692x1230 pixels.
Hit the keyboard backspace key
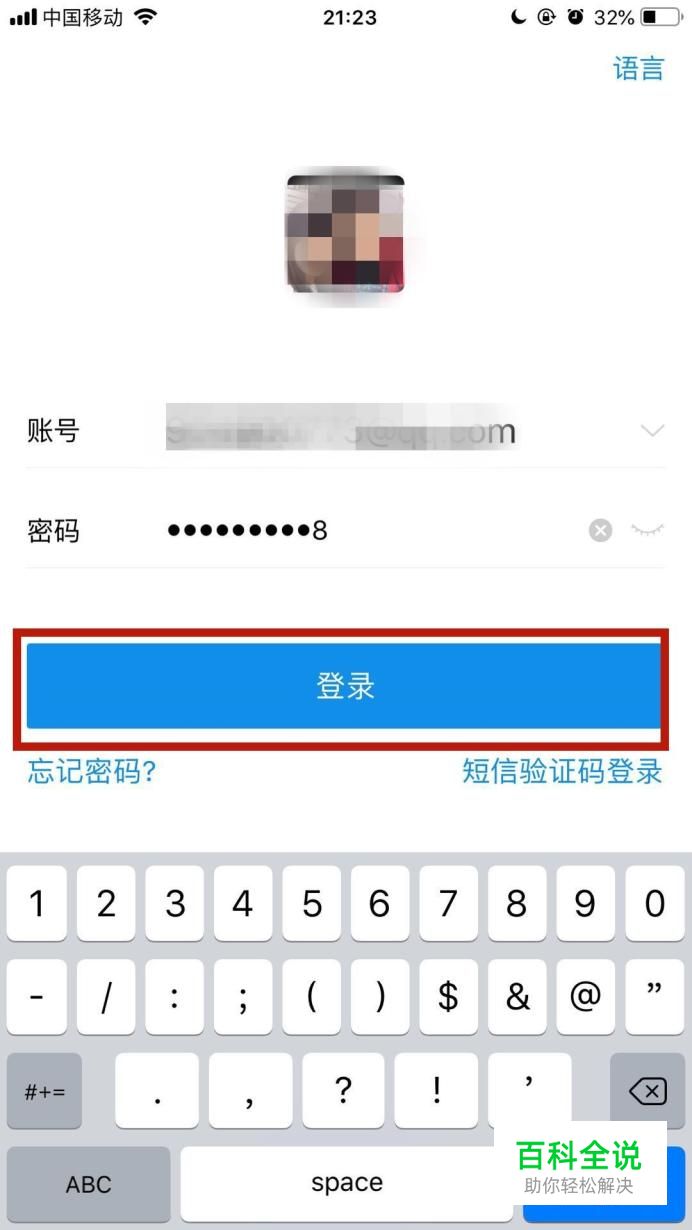647,1090
